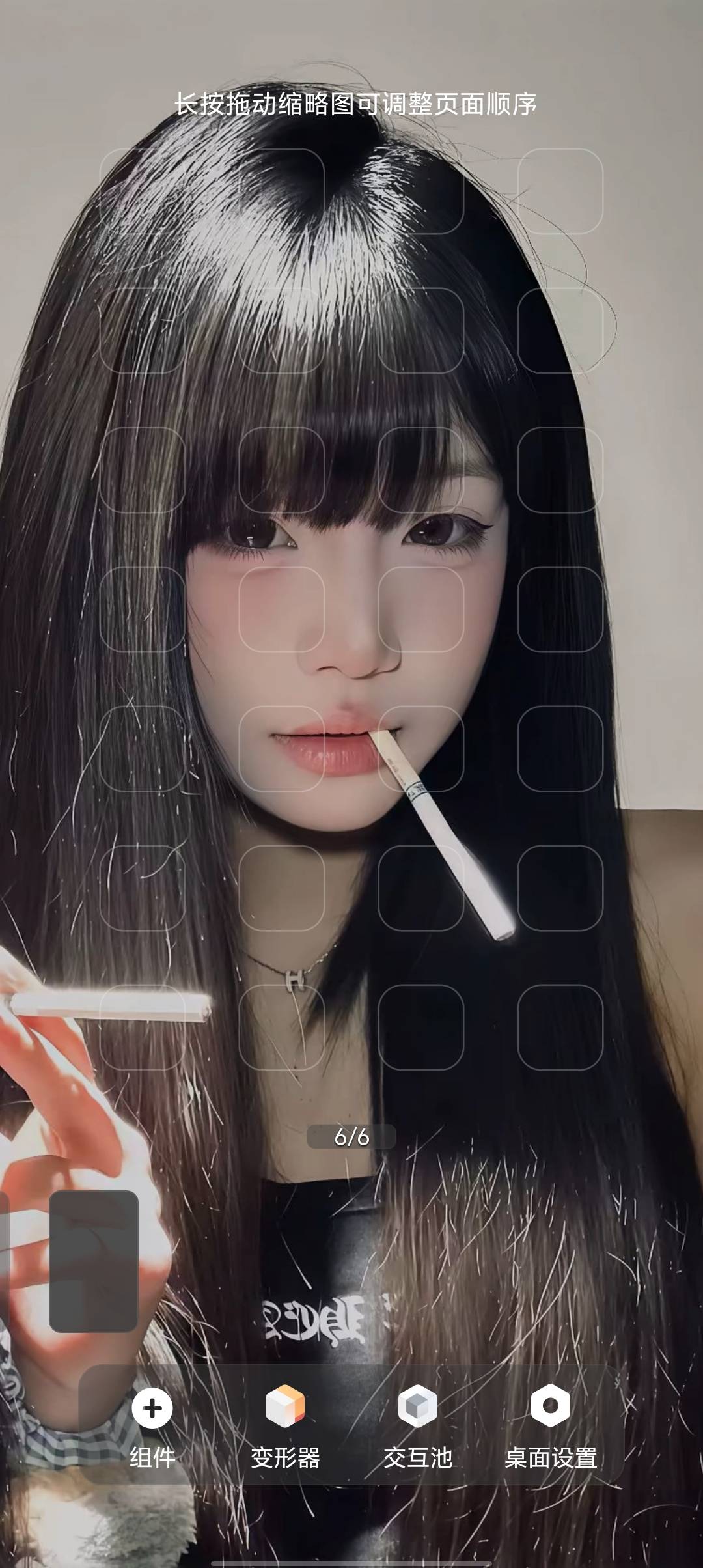Select the gray page thumbnail
The width and height of the screenshot is (703, 1568).
(94, 1261)
